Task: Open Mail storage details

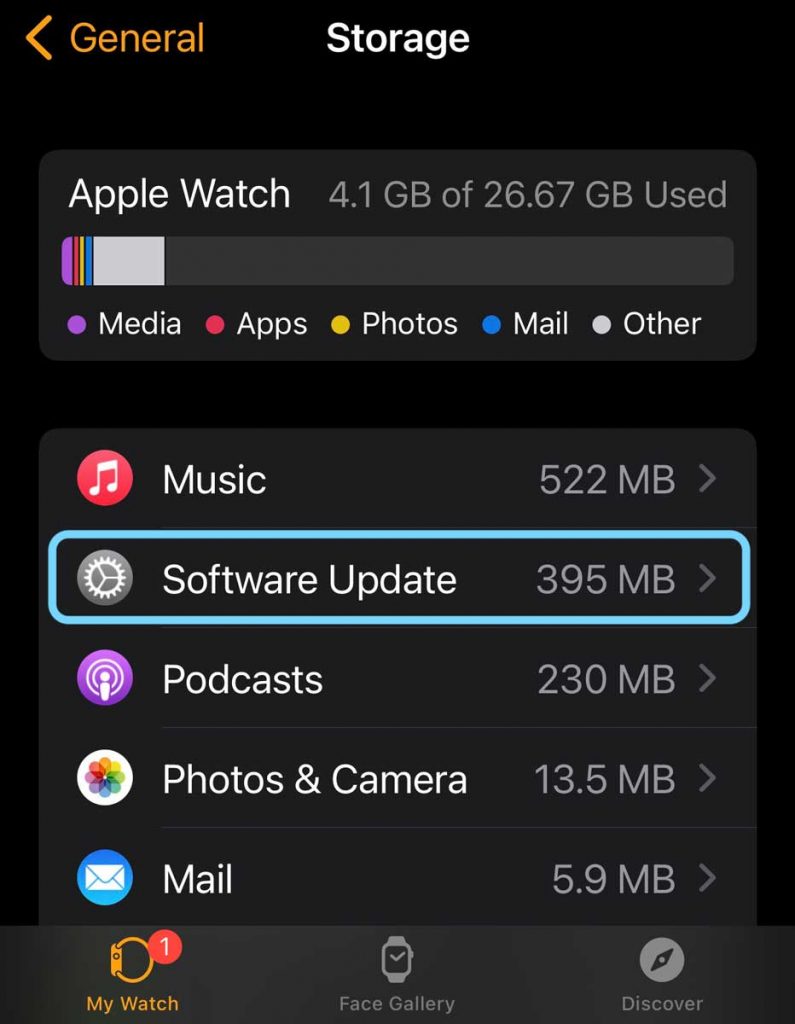Action: coord(397,879)
